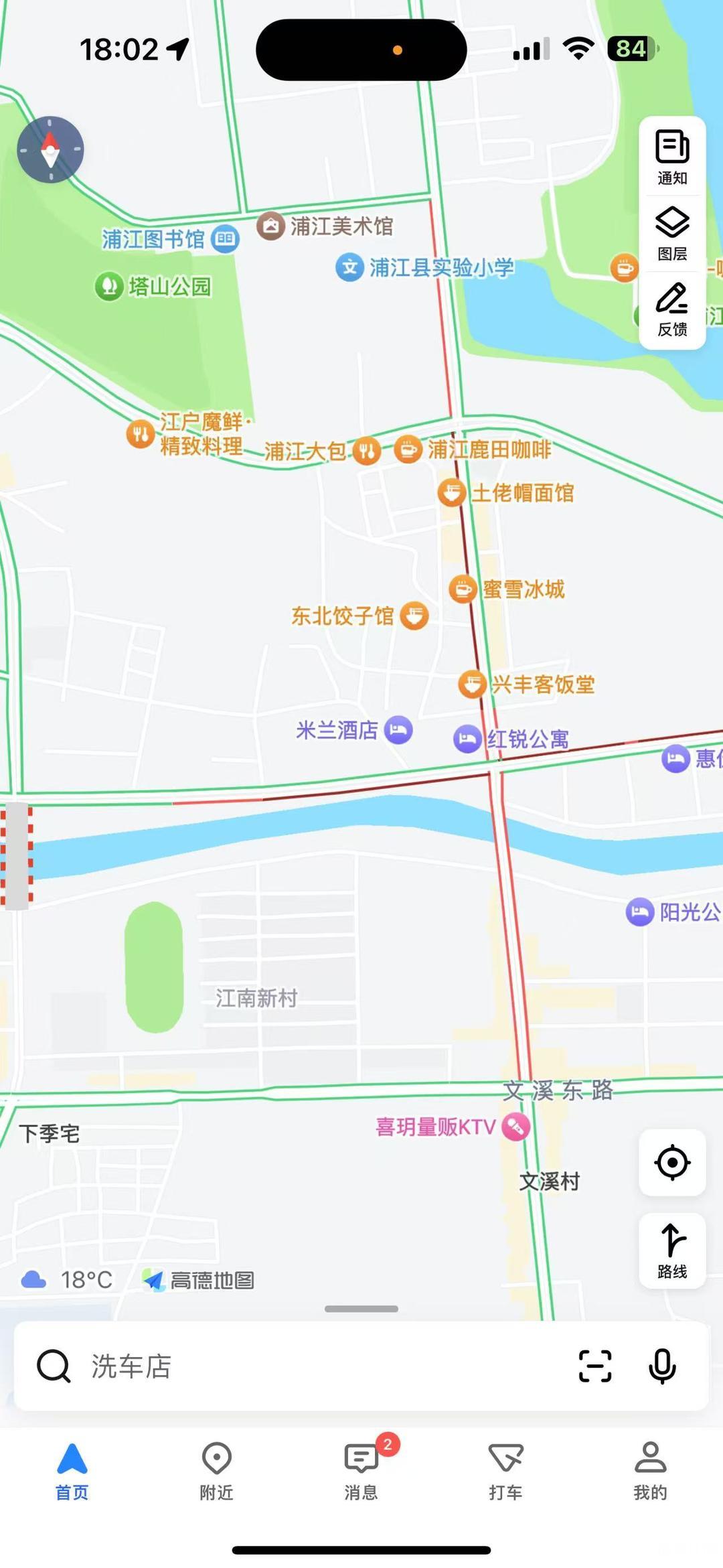The width and height of the screenshot is (723, 1568).
Task: Select the 米兰酒店 hotel marker
Action: tap(399, 730)
